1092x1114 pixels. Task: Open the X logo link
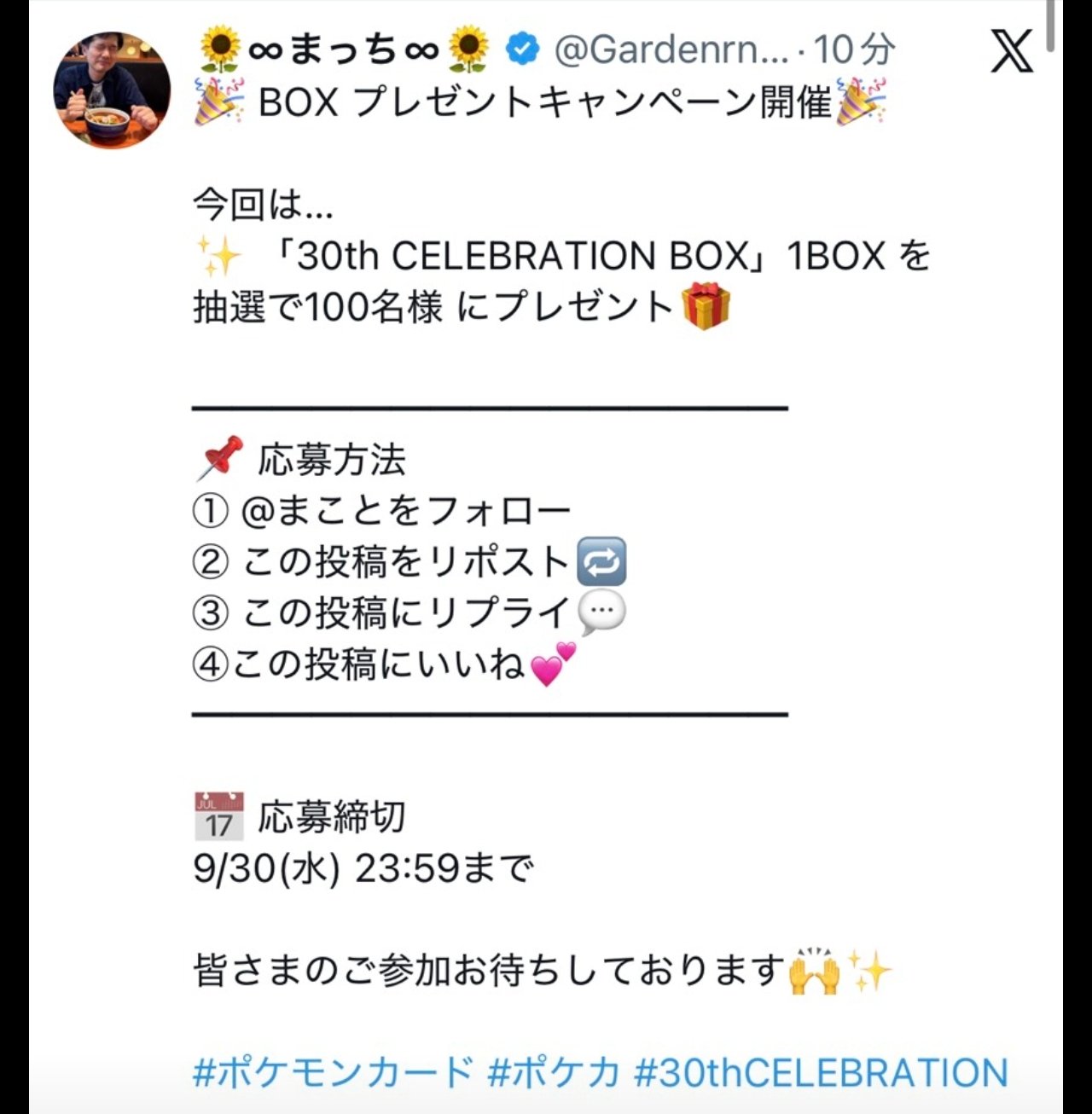[1012, 50]
